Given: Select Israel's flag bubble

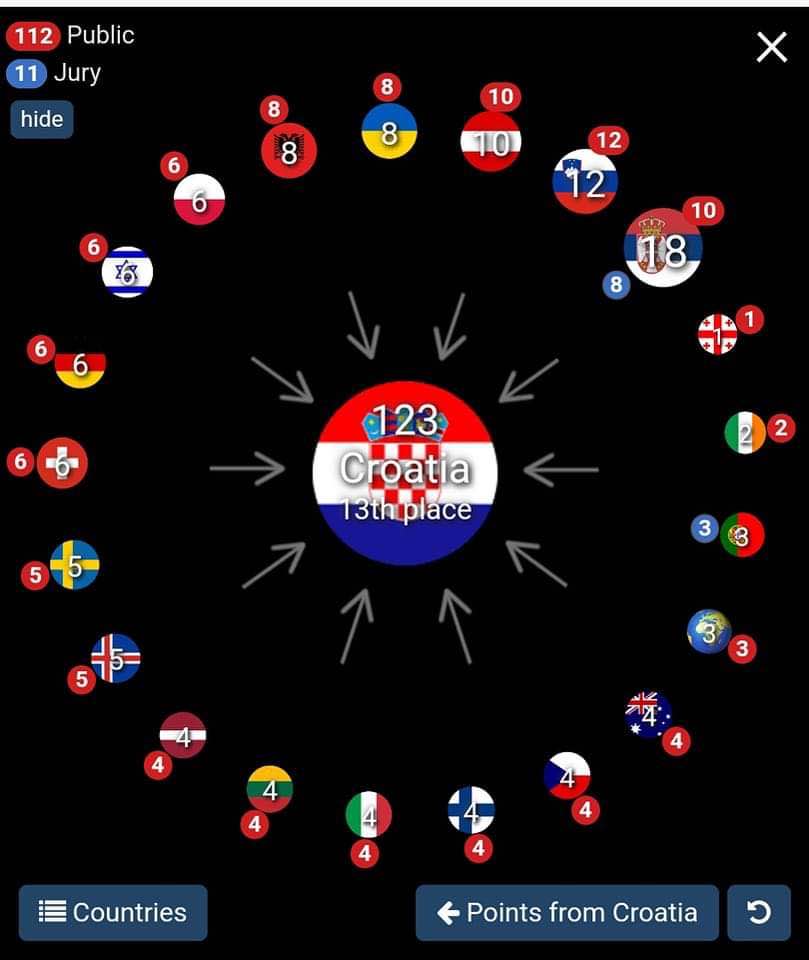Looking at the screenshot, I should pos(127,272).
